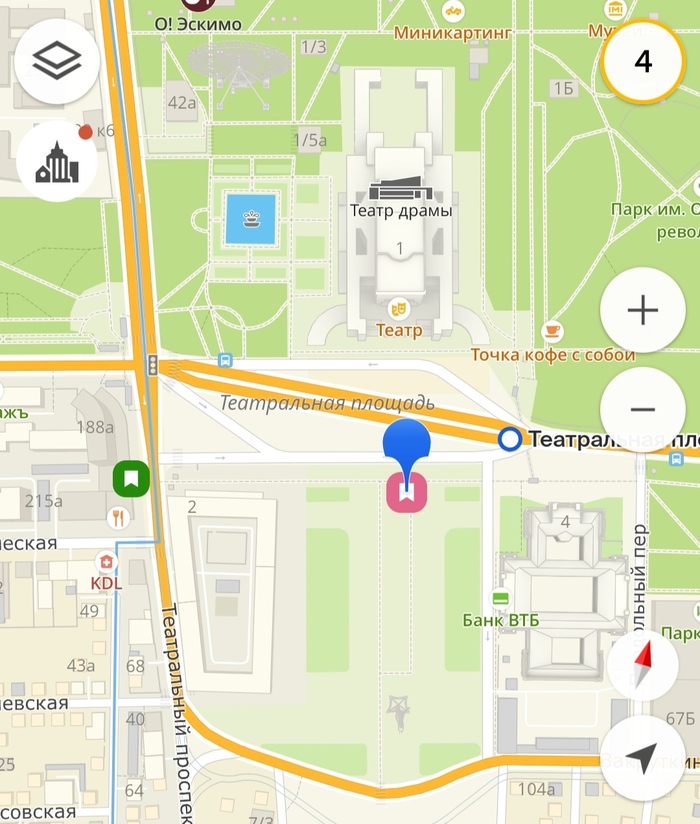Open the green bookmark marker

(x=131, y=478)
